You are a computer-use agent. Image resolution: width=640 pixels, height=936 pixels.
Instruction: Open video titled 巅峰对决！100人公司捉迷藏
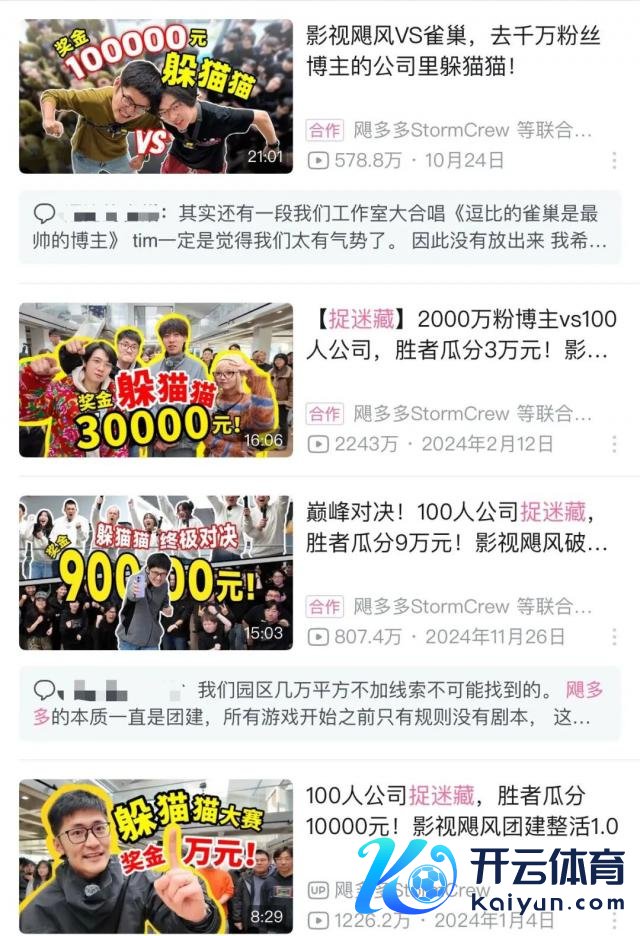460,528
